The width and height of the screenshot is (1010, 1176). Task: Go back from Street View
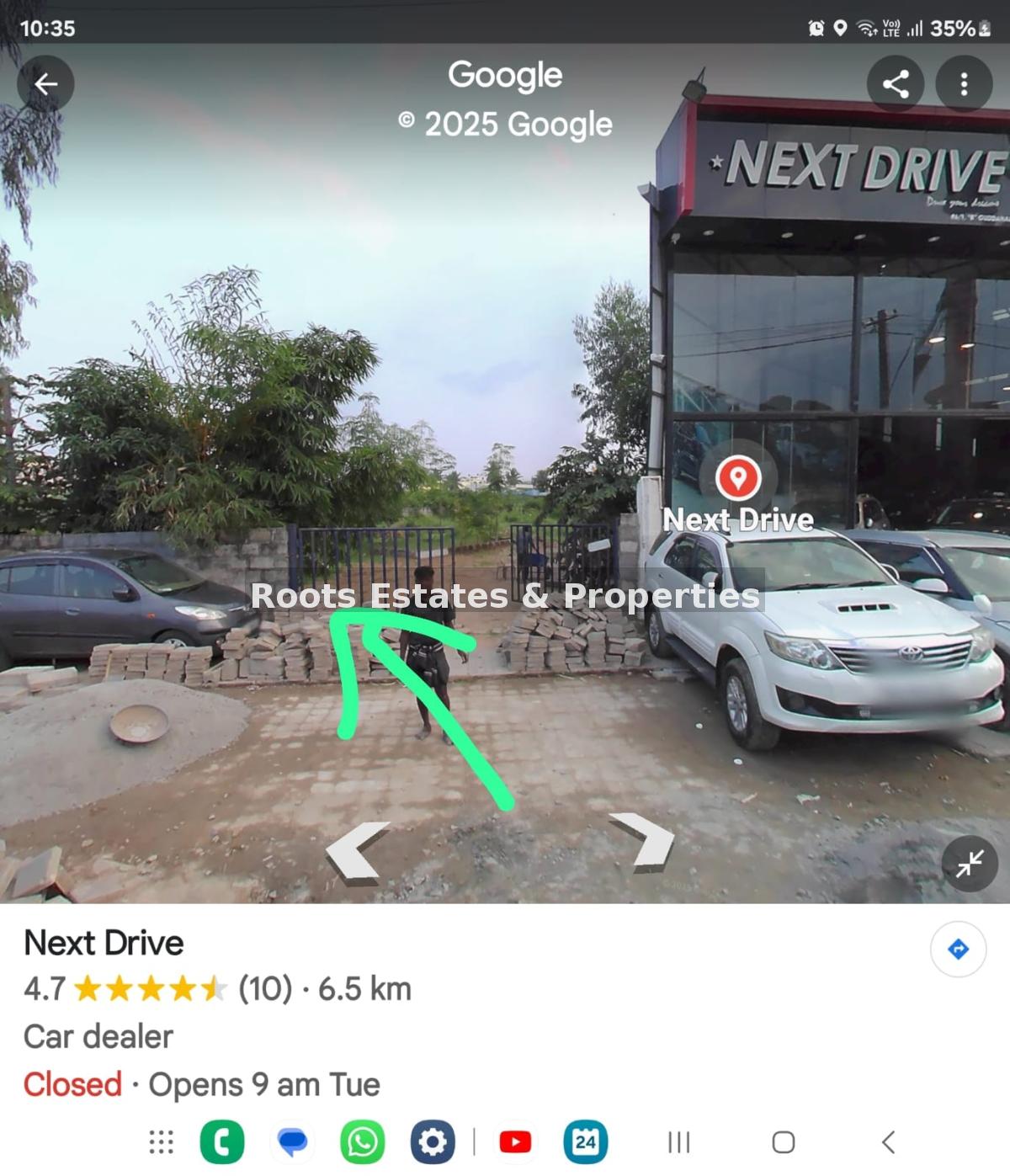point(45,84)
